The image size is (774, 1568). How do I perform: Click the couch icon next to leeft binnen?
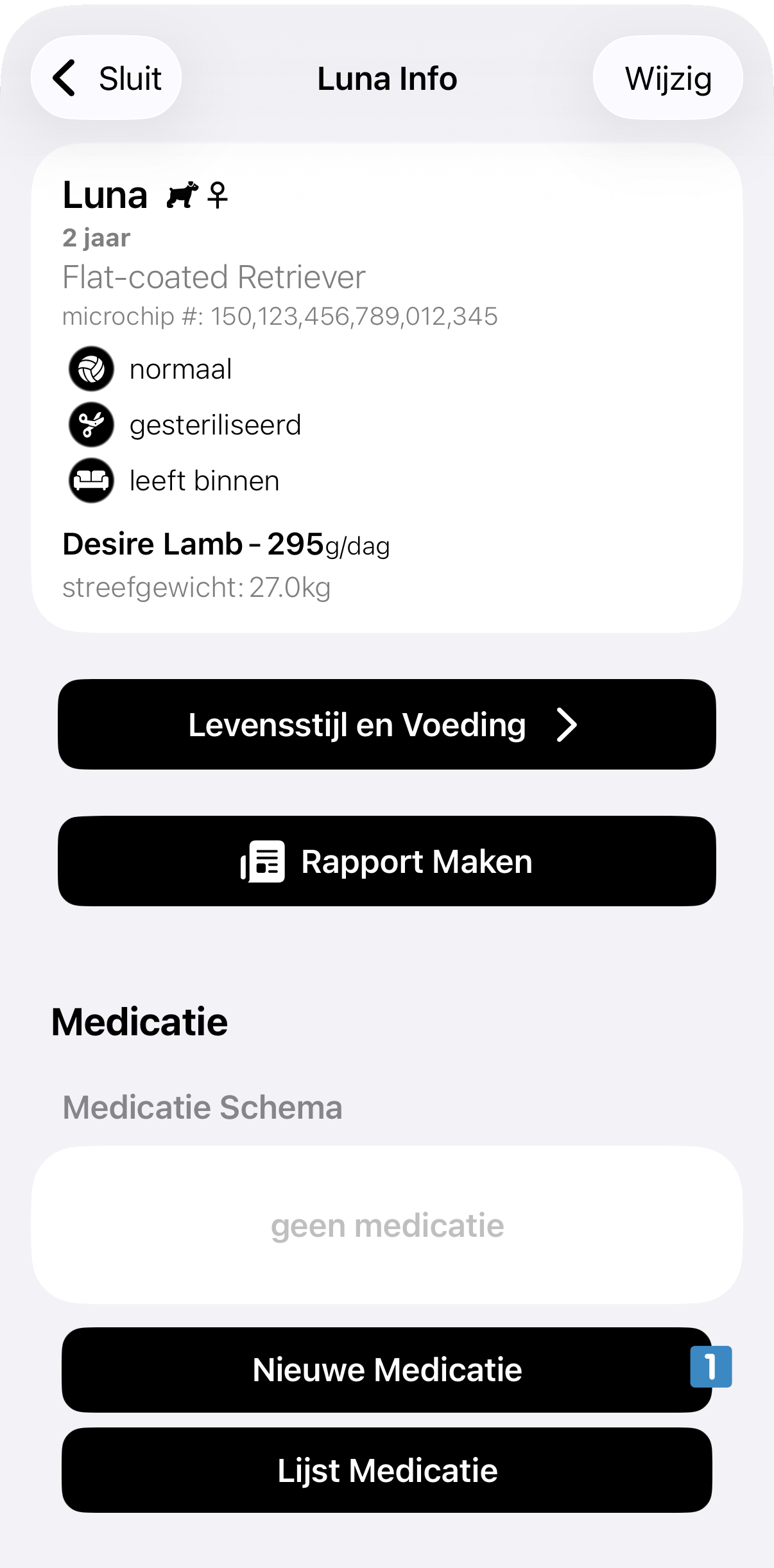pyautogui.click(x=90, y=480)
